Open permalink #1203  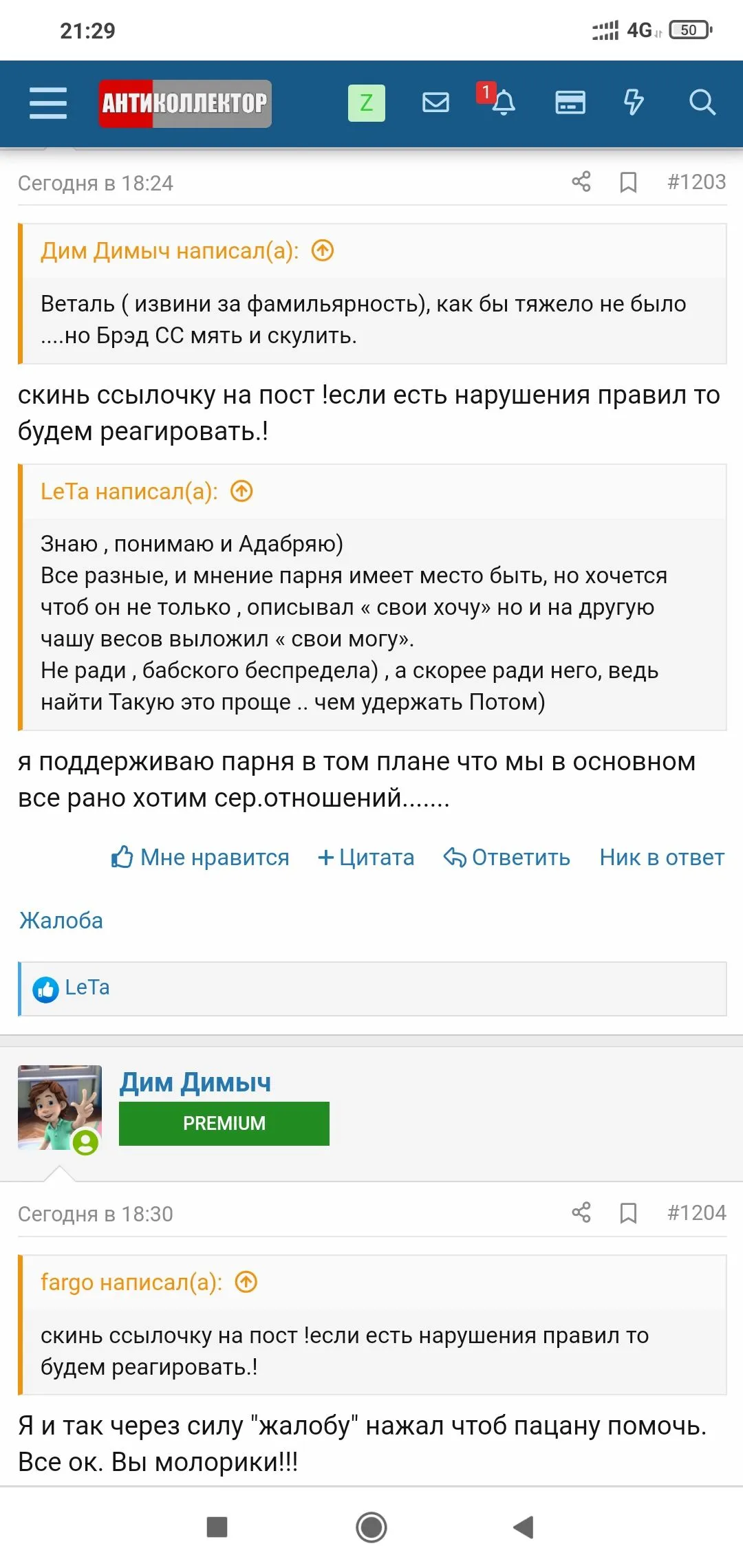click(x=696, y=182)
